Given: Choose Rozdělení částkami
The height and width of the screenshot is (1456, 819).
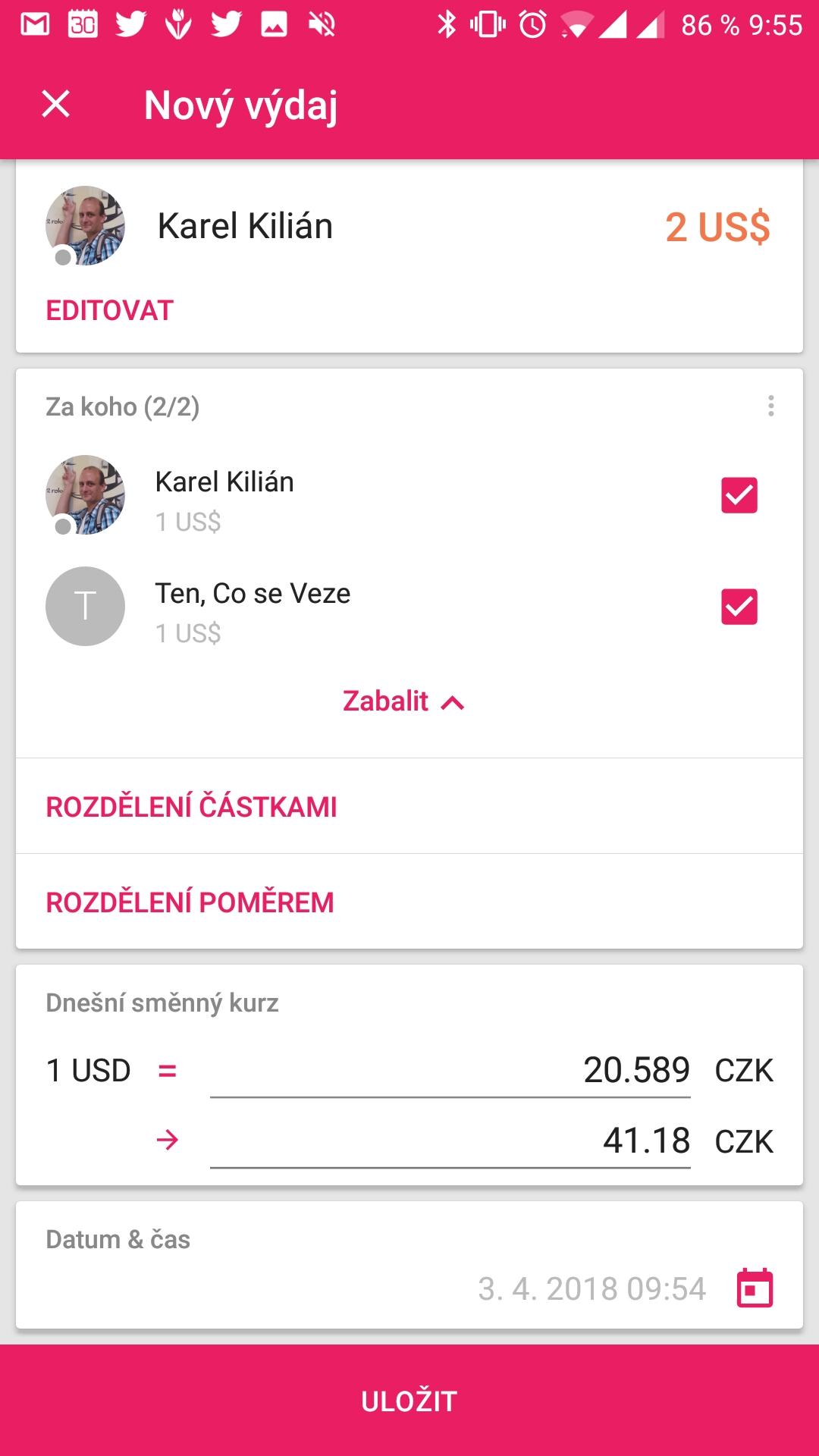Looking at the screenshot, I should tap(191, 807).
